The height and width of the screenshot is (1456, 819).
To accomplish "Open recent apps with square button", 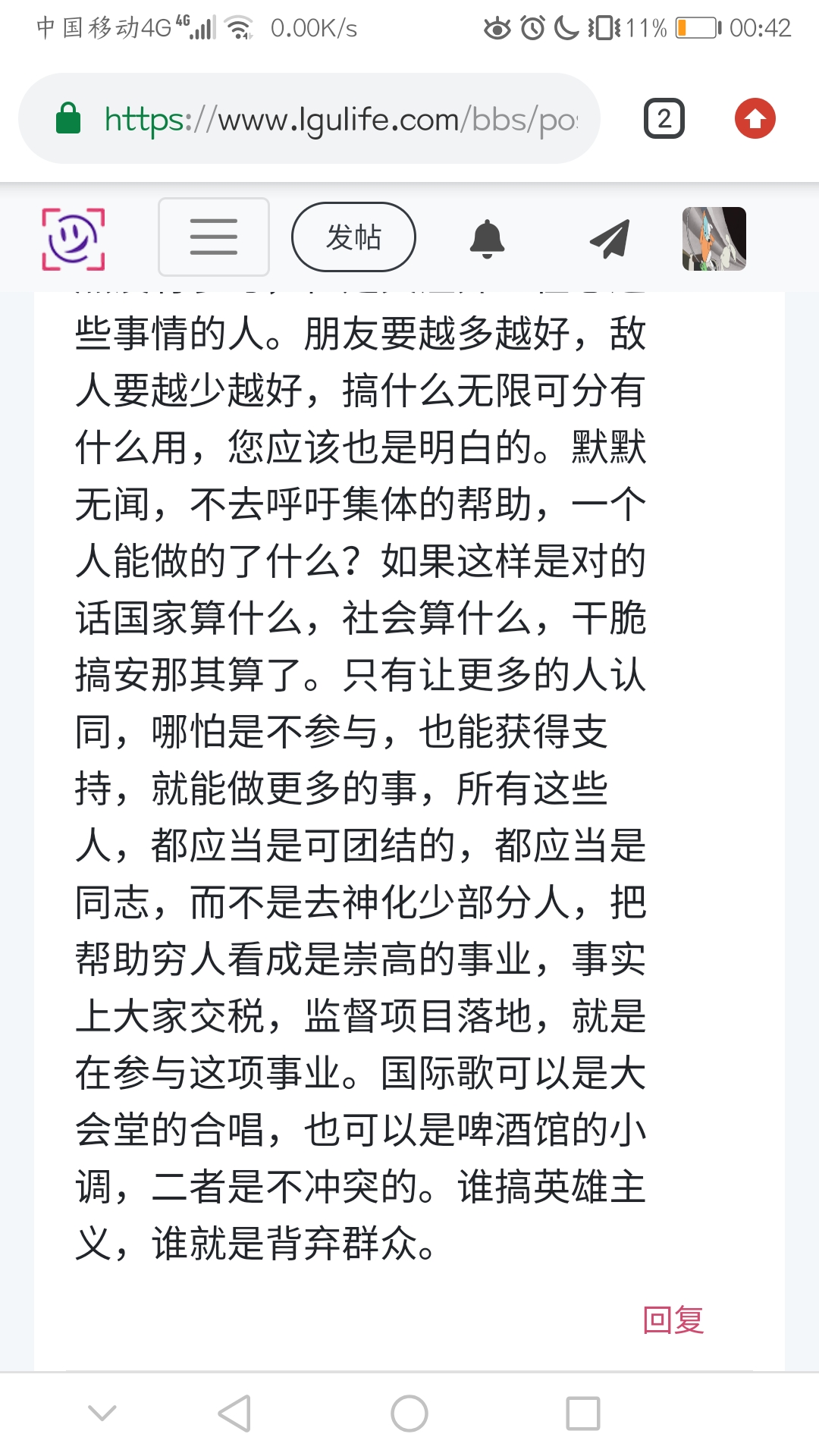I will [x=583, y=1414].
